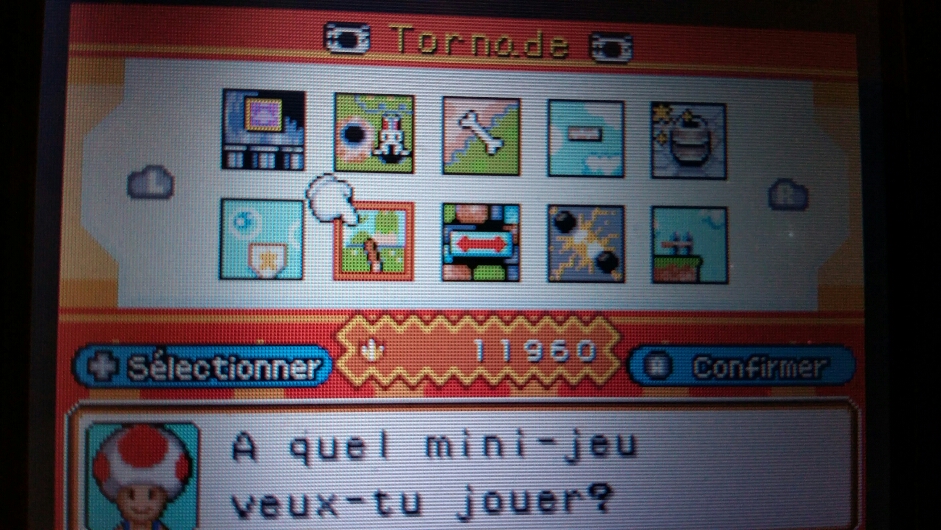Select the red double-arrow minigame tile
The width and height of the screenshot is (941, 530).
481,242
